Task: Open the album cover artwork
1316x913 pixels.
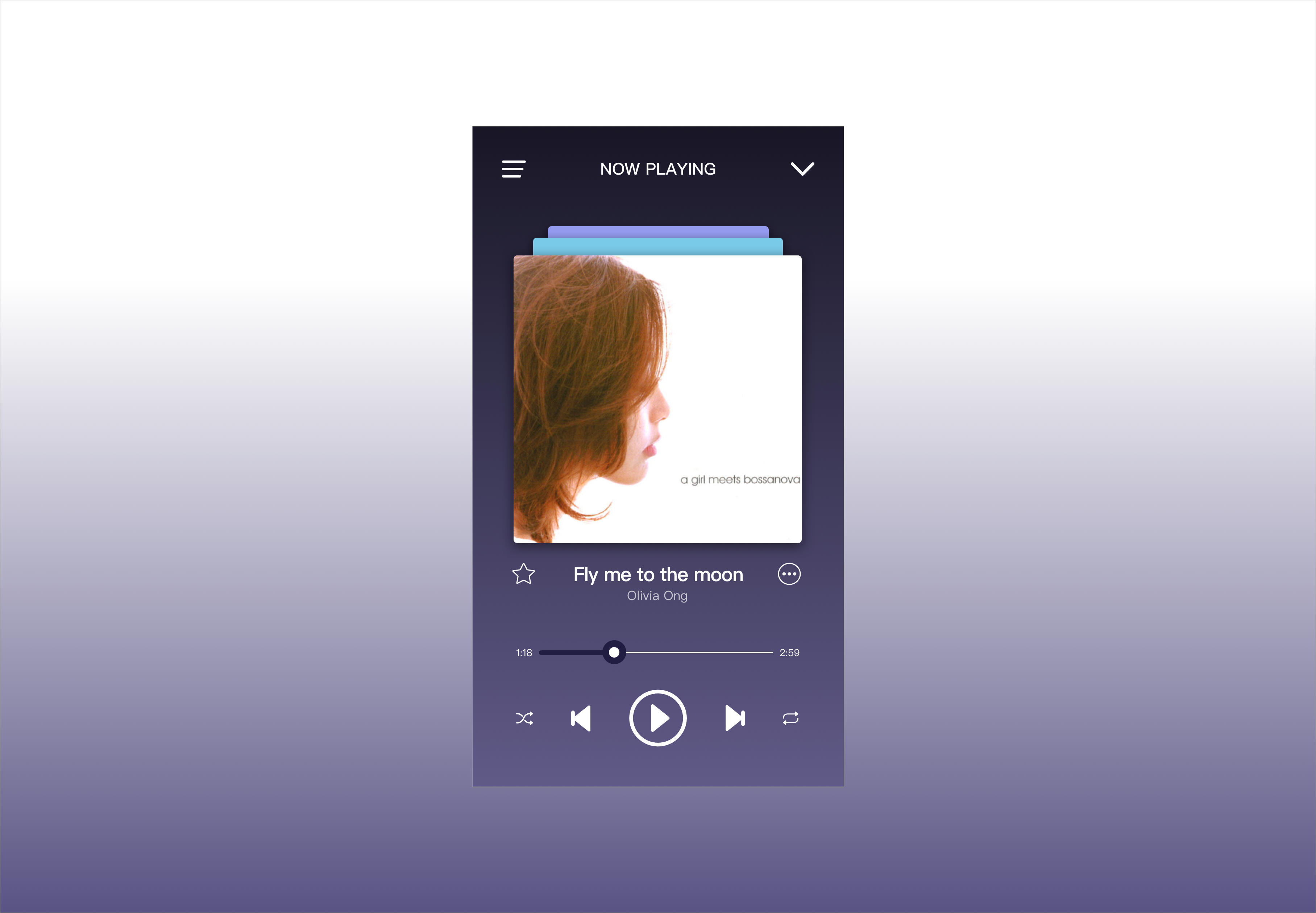Action: click(657, 399)
